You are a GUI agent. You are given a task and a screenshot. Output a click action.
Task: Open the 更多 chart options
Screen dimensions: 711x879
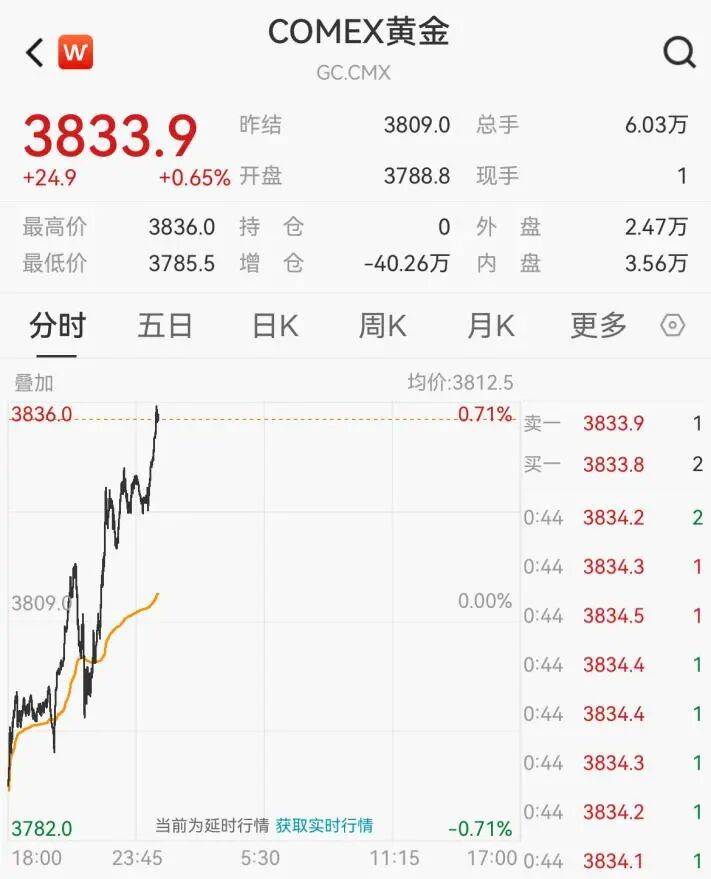598,326
